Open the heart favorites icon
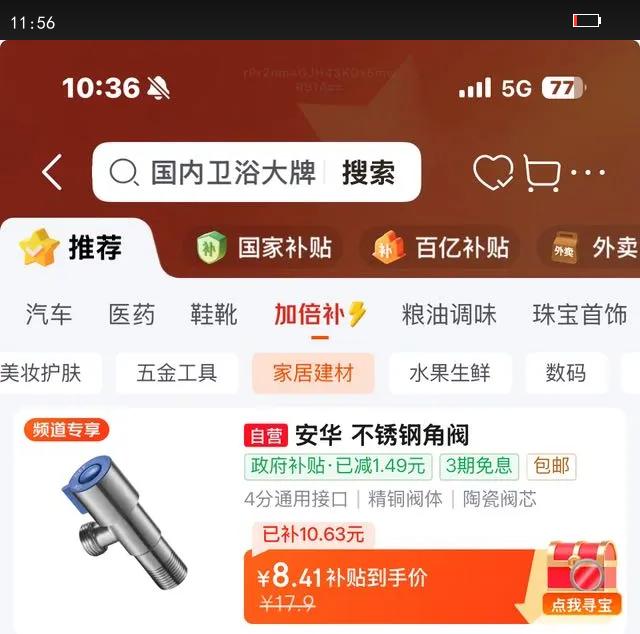 point(493,172)
